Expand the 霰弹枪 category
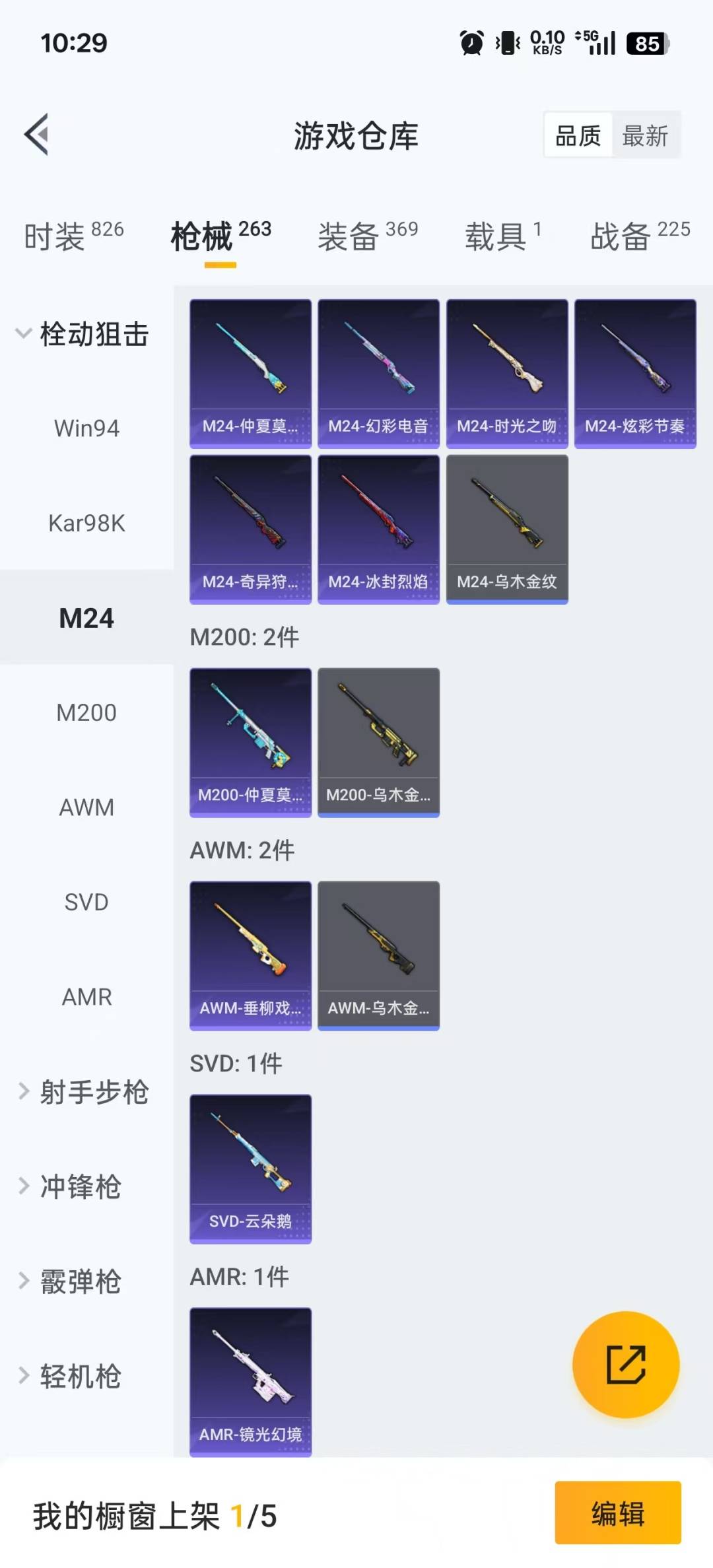This screenshot has height=1568, width=713. [71, 1281]
